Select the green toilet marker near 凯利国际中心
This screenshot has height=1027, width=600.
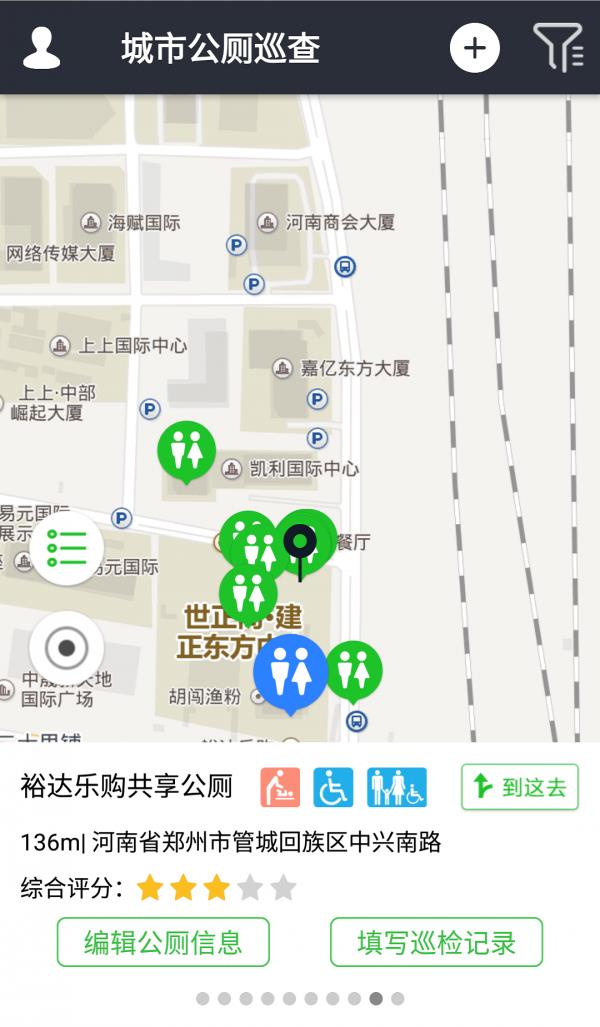tap(187, 451)
